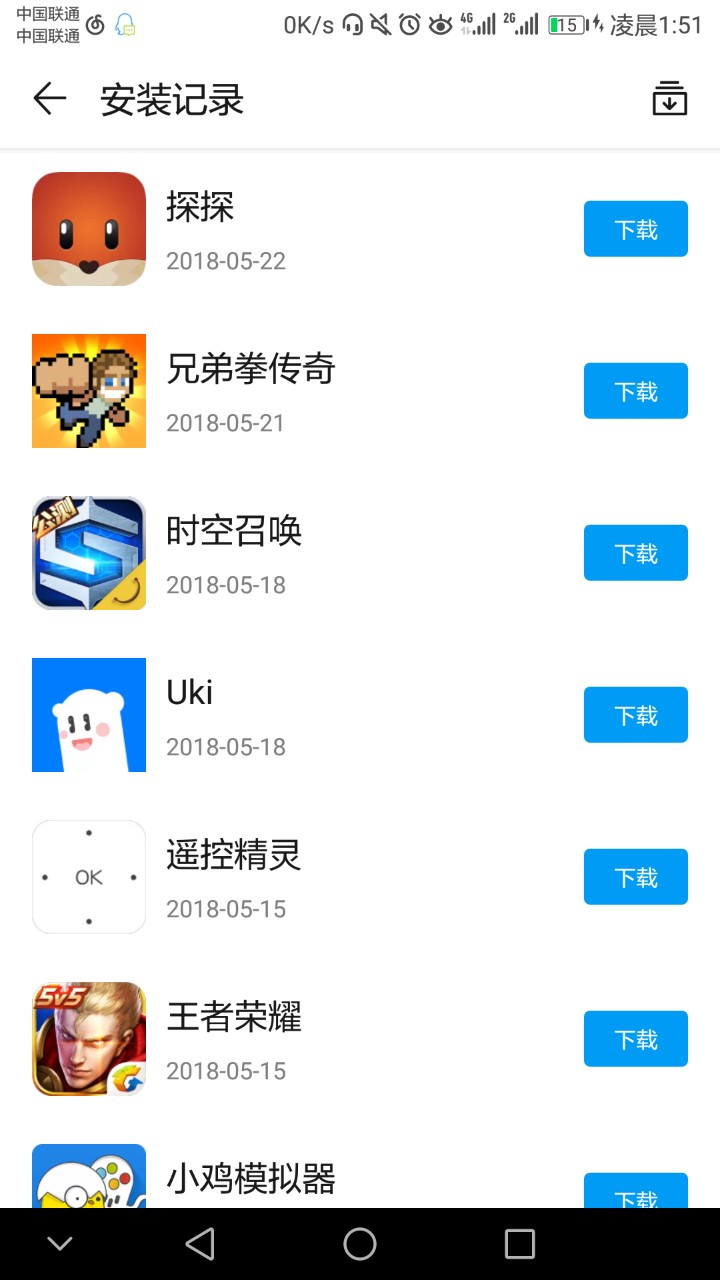Screen dimensions: 720x1280
Task: Open 王者荣耀 details
Action: [234, 1018]
